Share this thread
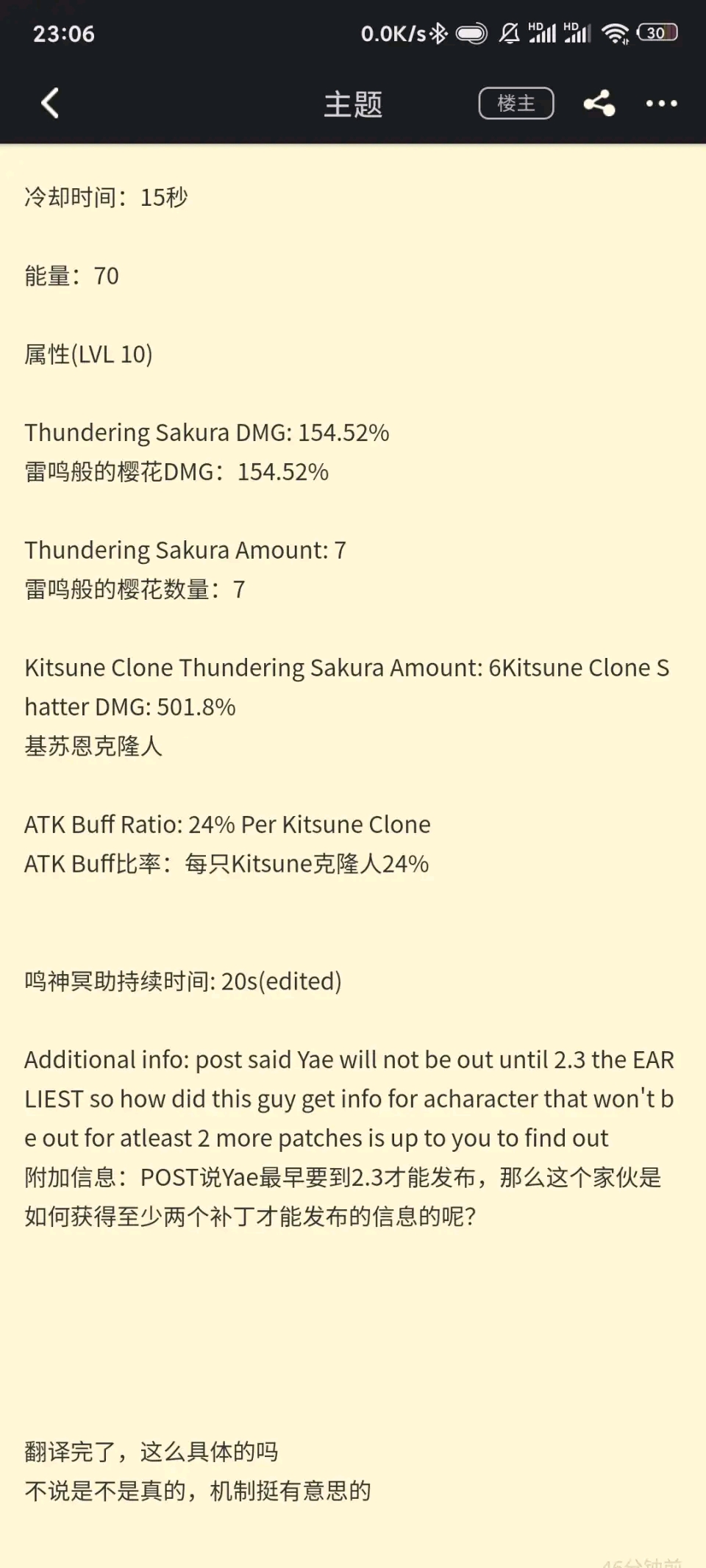The height and width of the screenshot is (1568, 706). [x=599, y=103]
